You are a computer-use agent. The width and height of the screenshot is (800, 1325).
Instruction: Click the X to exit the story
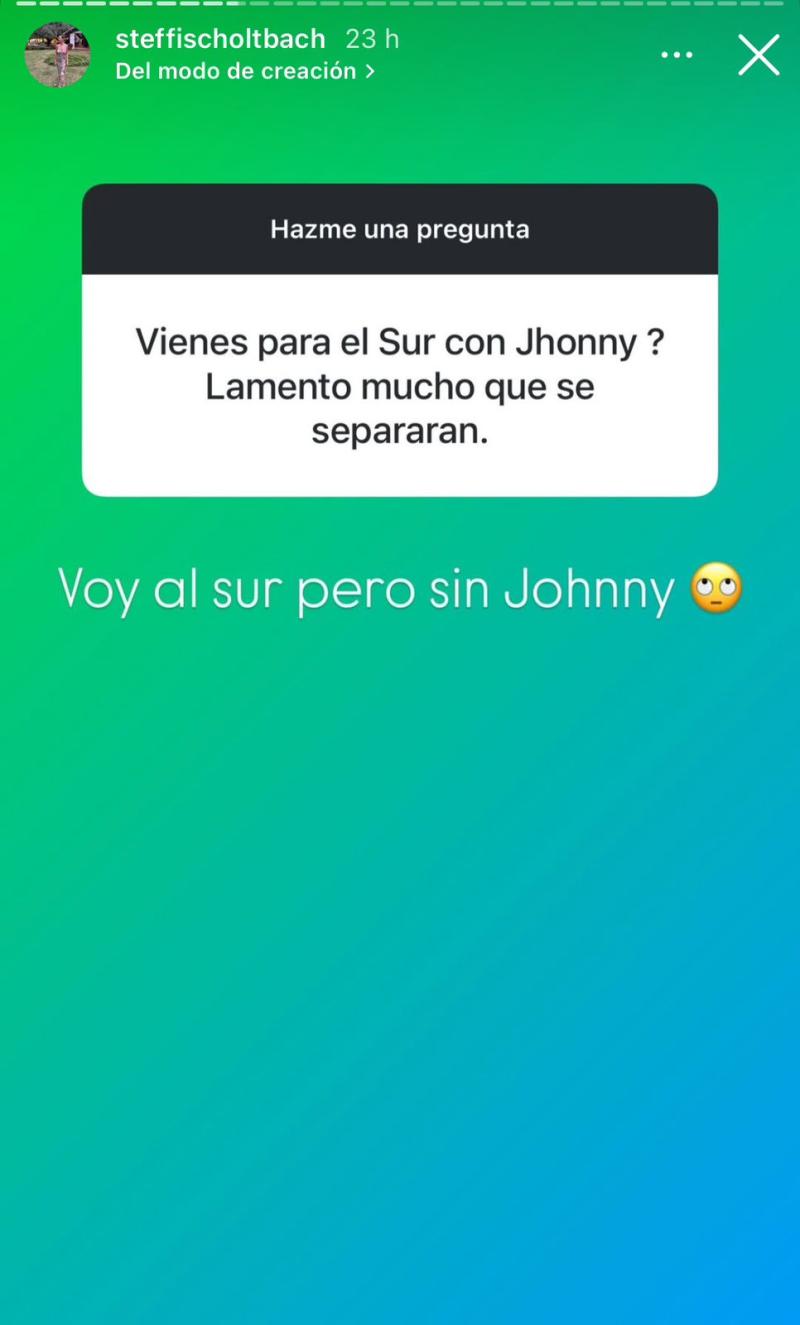(759, 55)
